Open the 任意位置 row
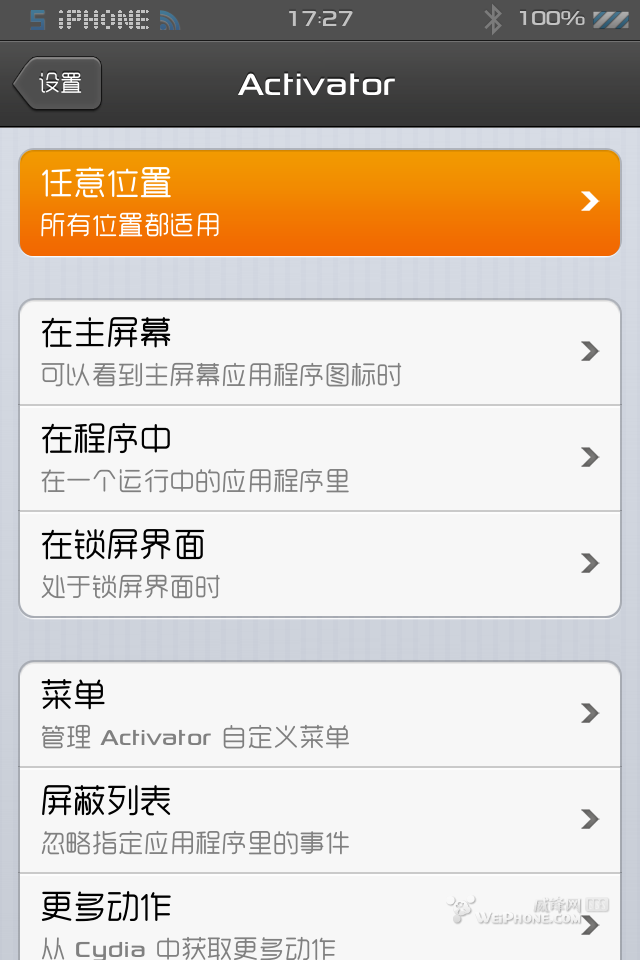Screen dimensions: 640x960 [320, 203]
